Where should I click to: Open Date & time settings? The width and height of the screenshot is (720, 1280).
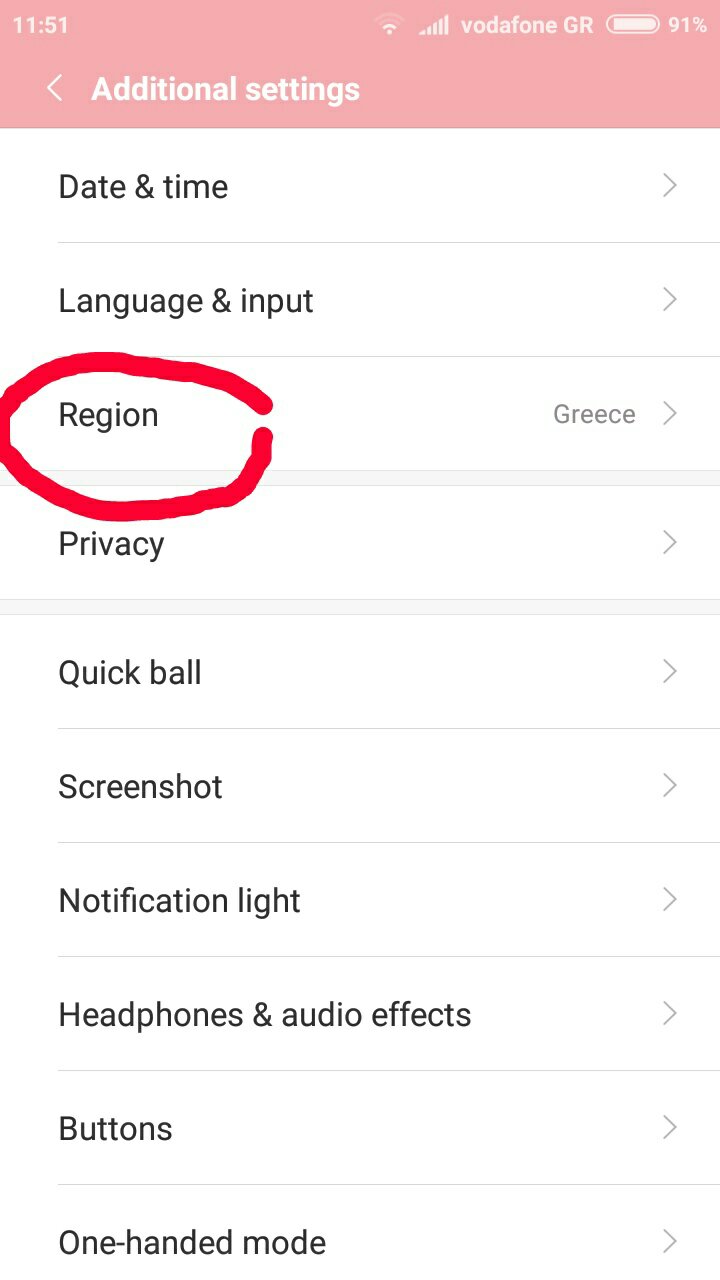[360, 187]
